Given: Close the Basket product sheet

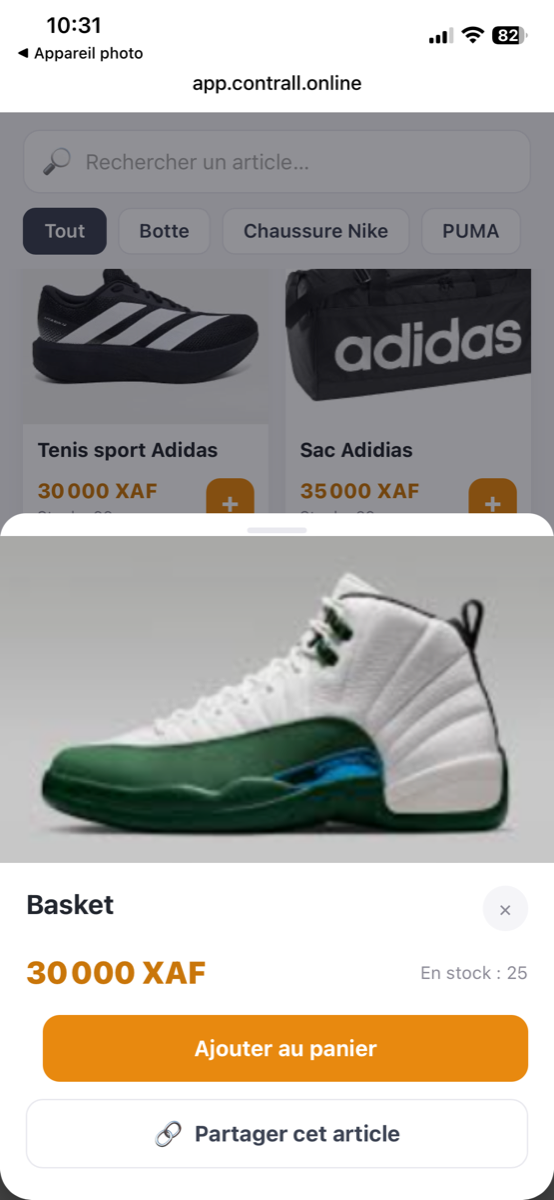Looking at the screenshot, I should tap(505, 909).
